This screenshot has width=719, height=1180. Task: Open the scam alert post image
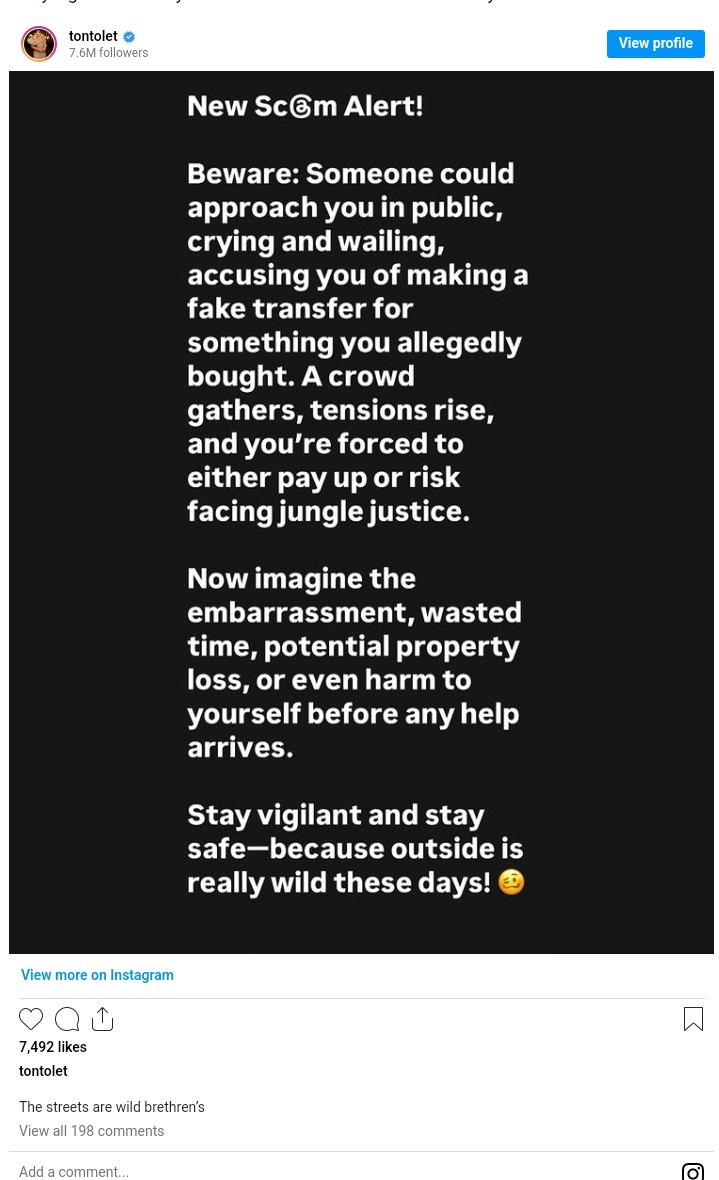point(361,512)
